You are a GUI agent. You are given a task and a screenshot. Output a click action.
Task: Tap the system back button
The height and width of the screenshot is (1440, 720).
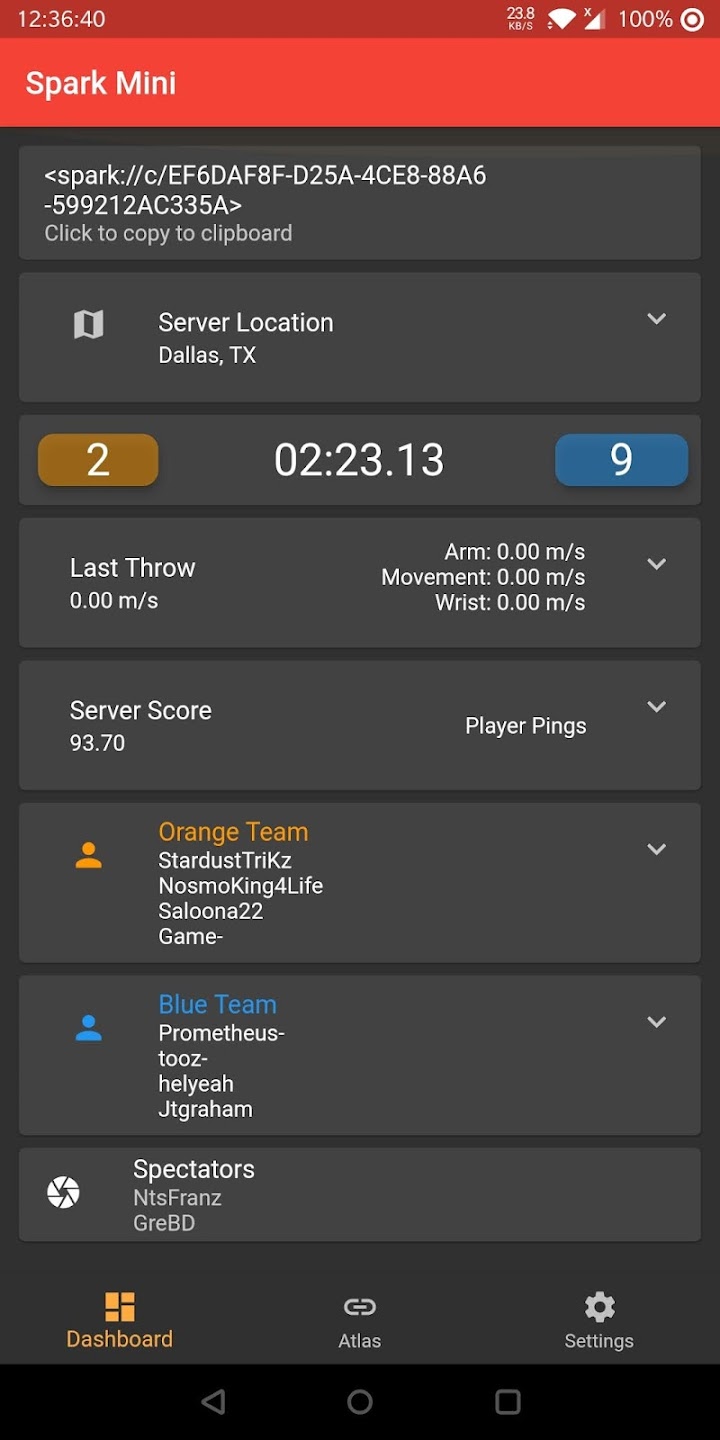click(x=213, y=1402)
